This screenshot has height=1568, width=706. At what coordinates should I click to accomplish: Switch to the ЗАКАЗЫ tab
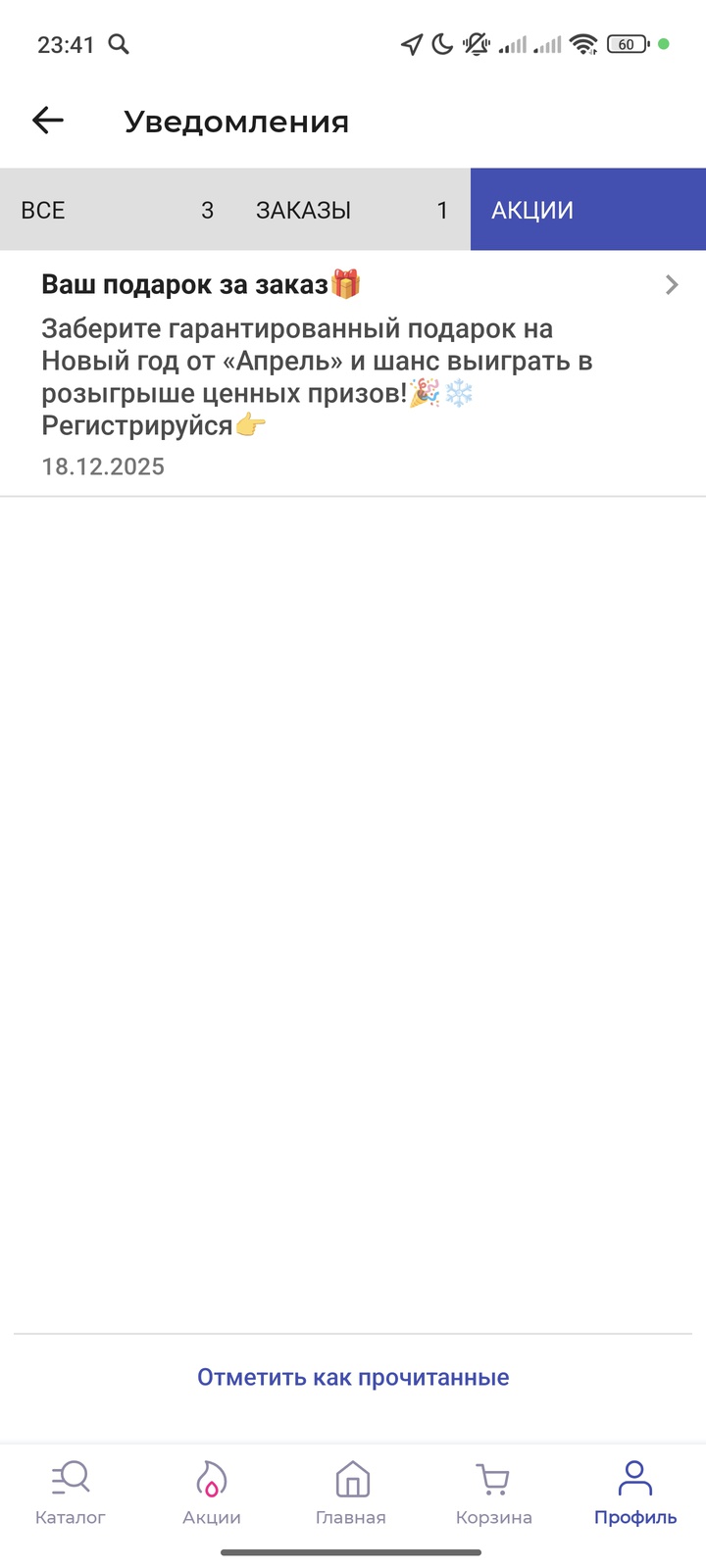click(x=352, y=210)
